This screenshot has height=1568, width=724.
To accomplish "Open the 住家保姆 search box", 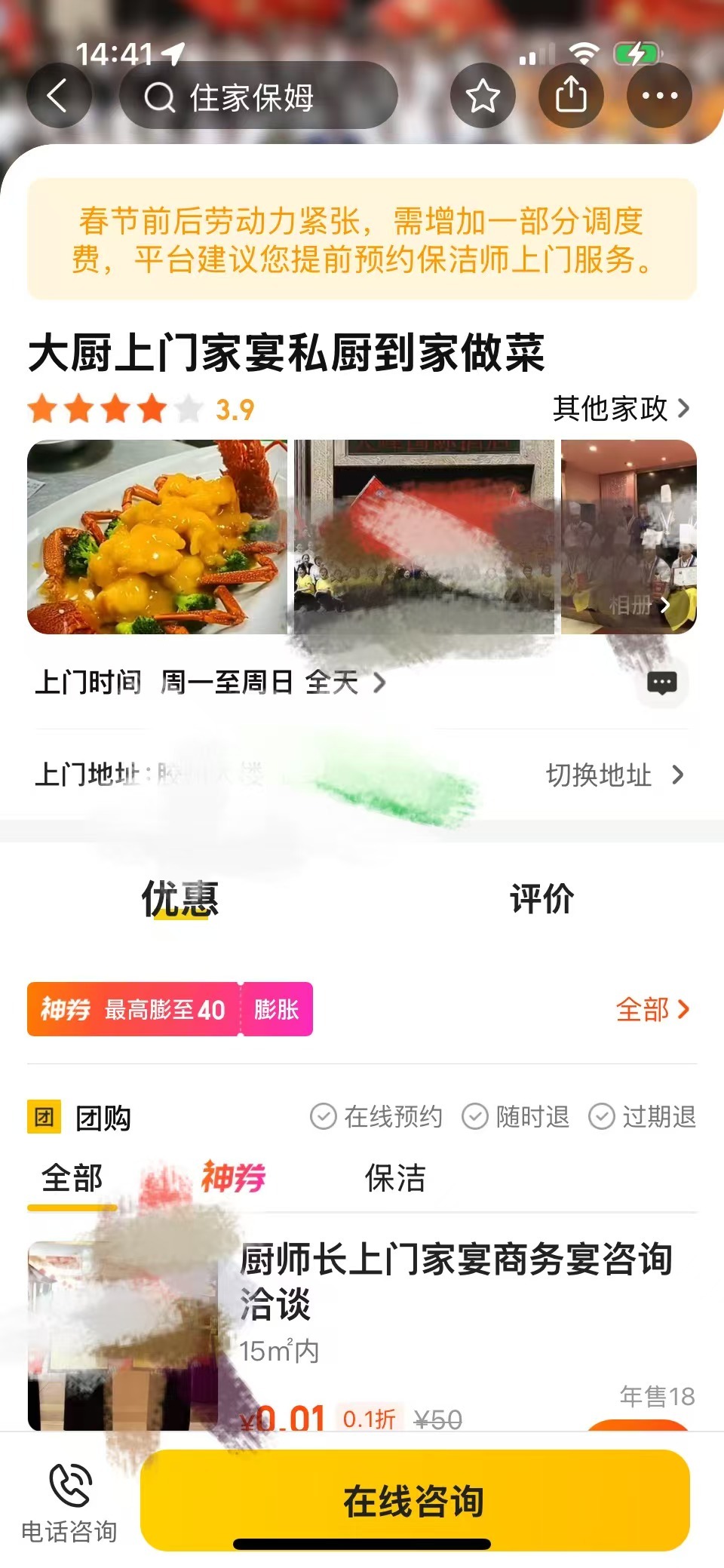I will tap(258, 97).
